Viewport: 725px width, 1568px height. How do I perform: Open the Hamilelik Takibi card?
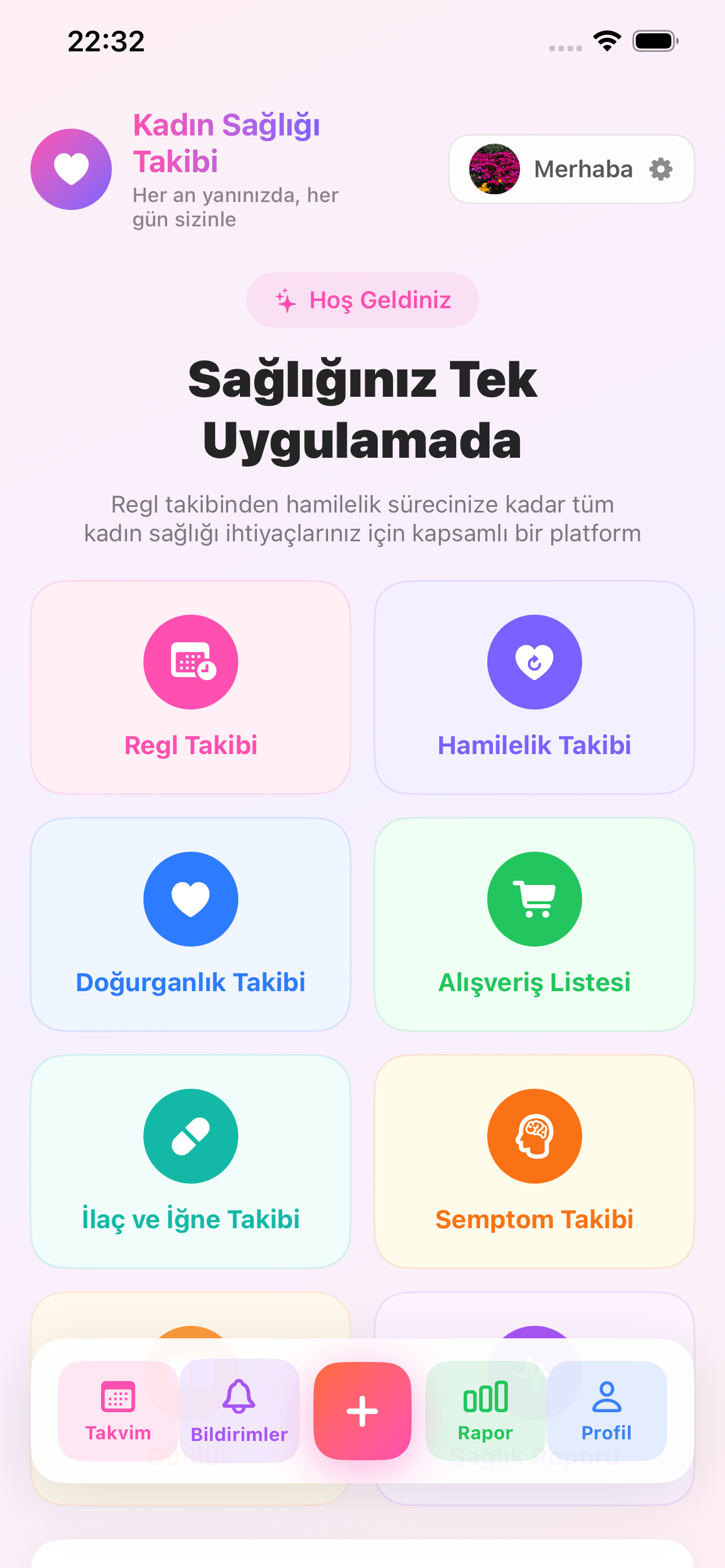(534, 686)
